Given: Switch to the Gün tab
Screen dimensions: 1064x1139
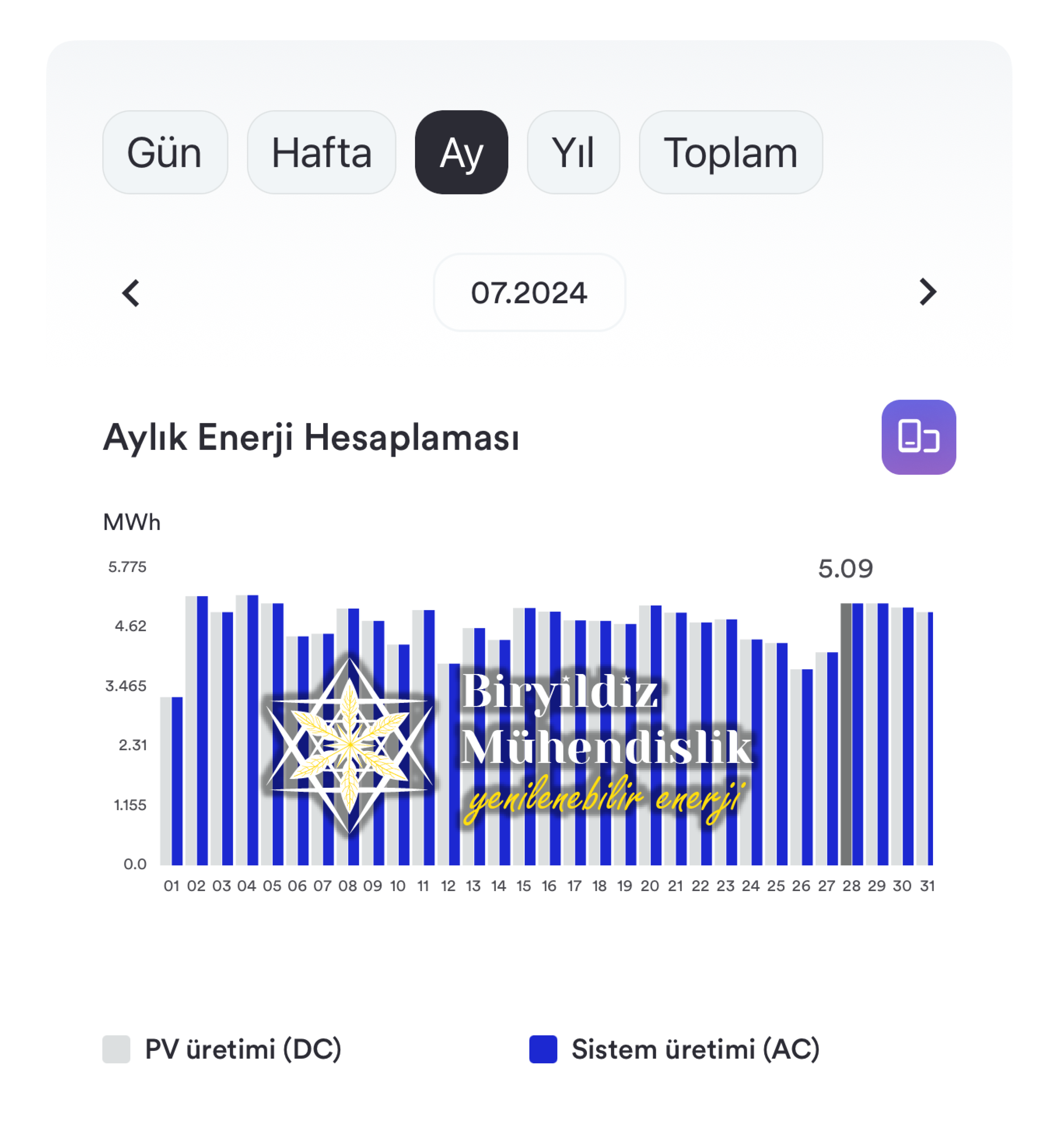Looking at the screenshot, I should point(165,153).
